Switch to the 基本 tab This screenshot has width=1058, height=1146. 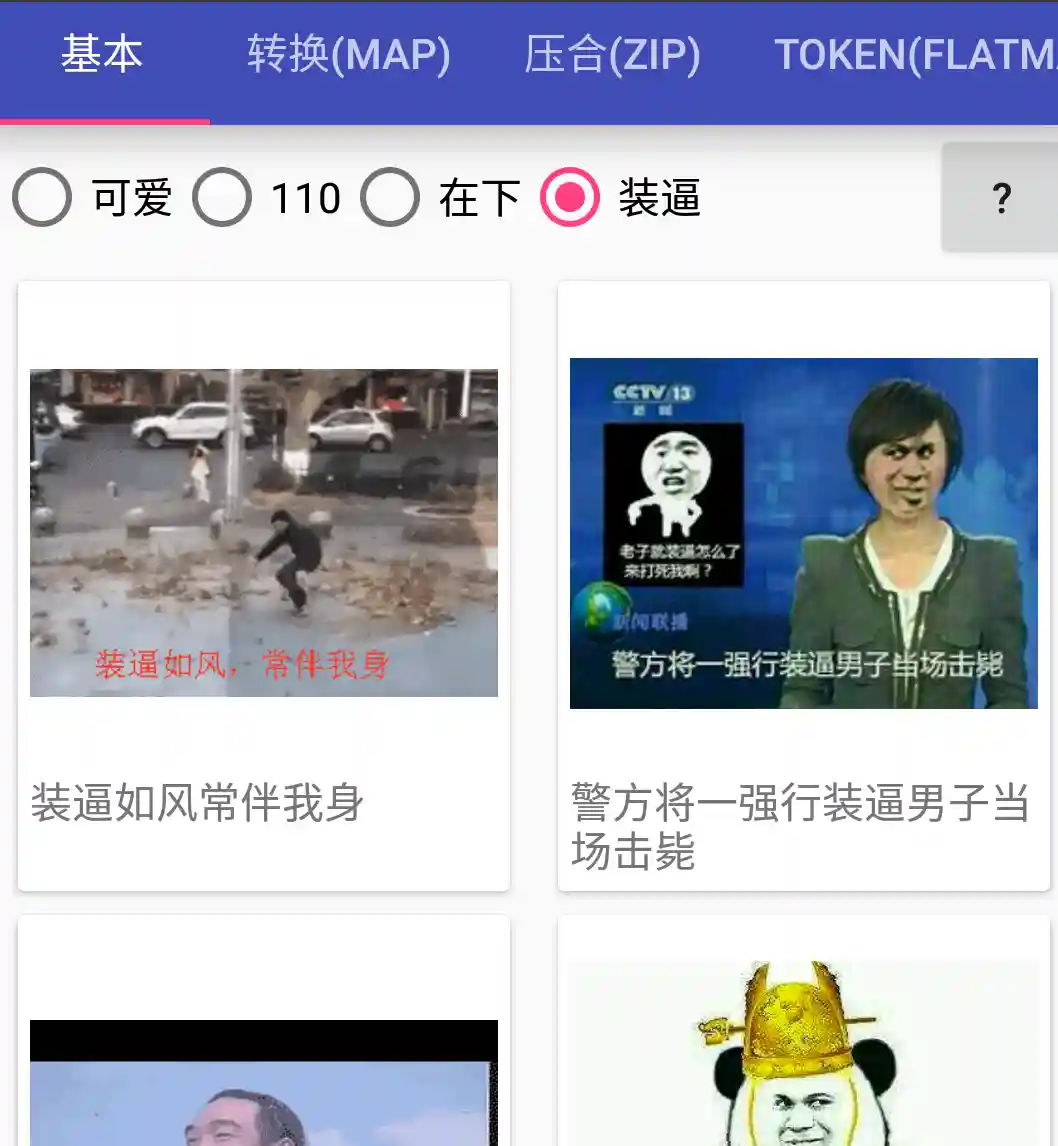103,55
